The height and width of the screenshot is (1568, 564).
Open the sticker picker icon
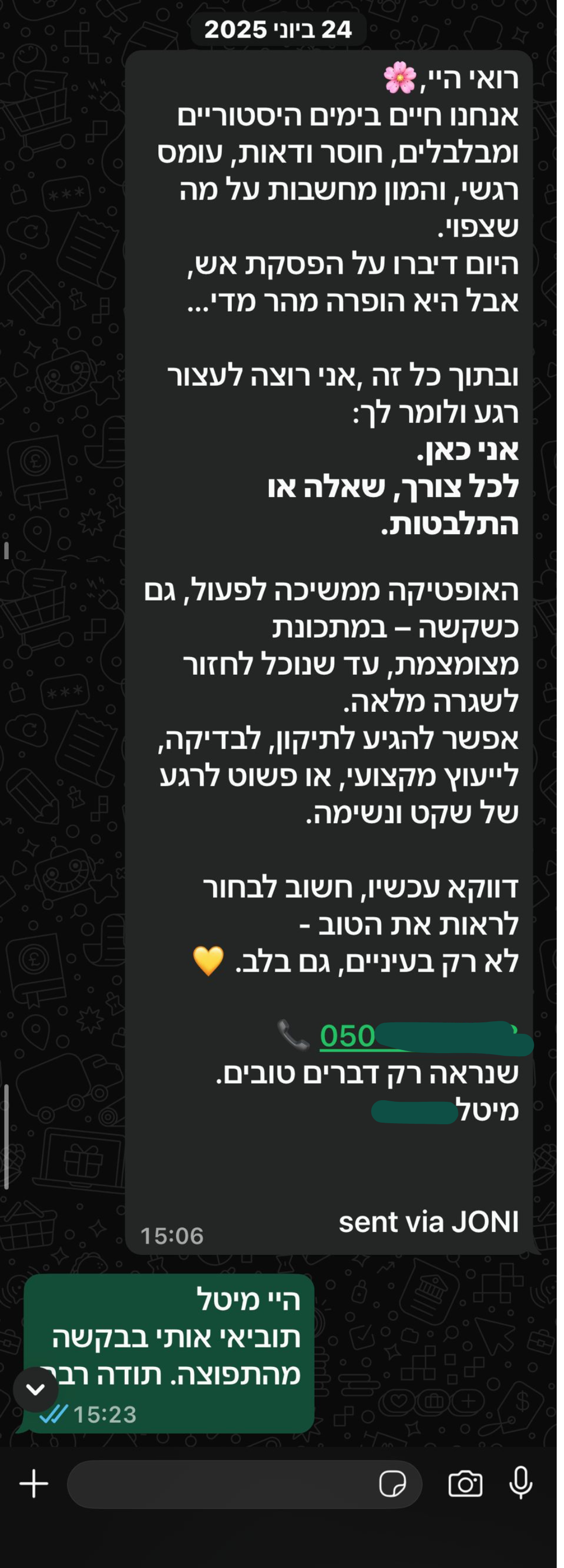(392, 1484)
